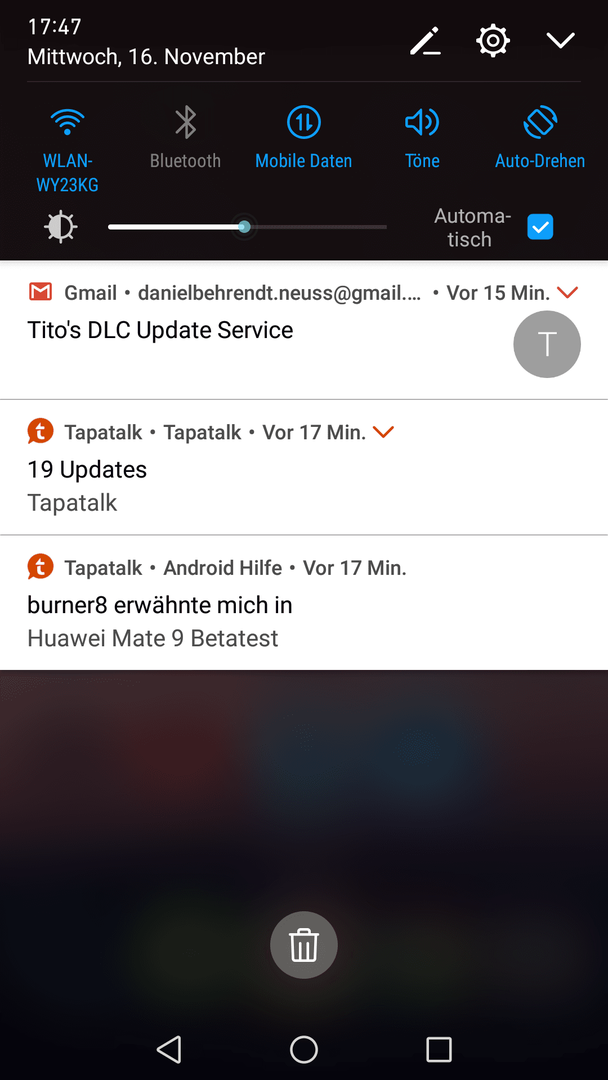Uncheck the Automatisch brightness checkbox
This screenshot has width=608, height=1080.
541,227
